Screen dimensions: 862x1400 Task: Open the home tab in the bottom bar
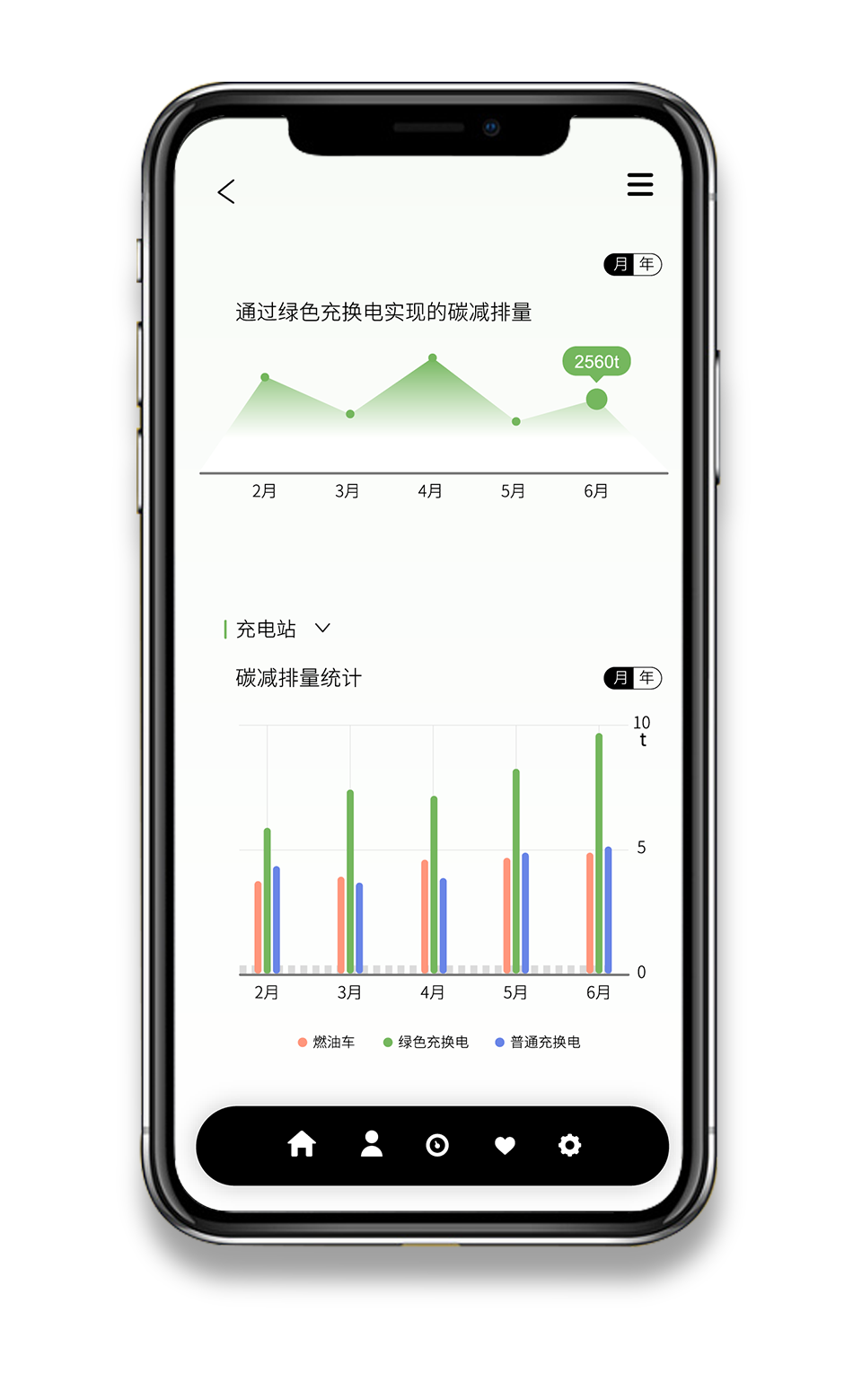[x=302, y=1144]
